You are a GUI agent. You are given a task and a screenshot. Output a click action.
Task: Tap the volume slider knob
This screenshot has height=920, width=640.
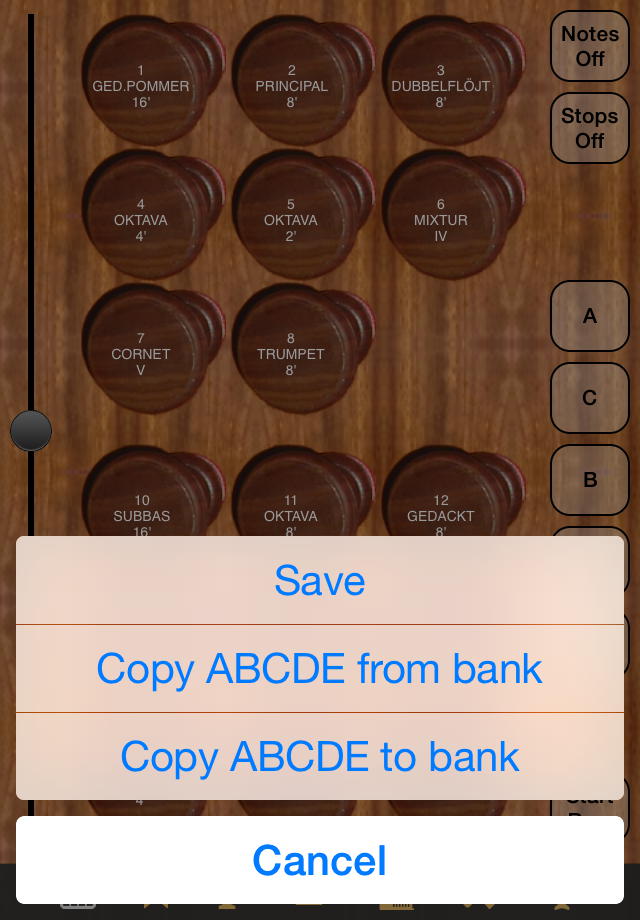coord(31,431)
